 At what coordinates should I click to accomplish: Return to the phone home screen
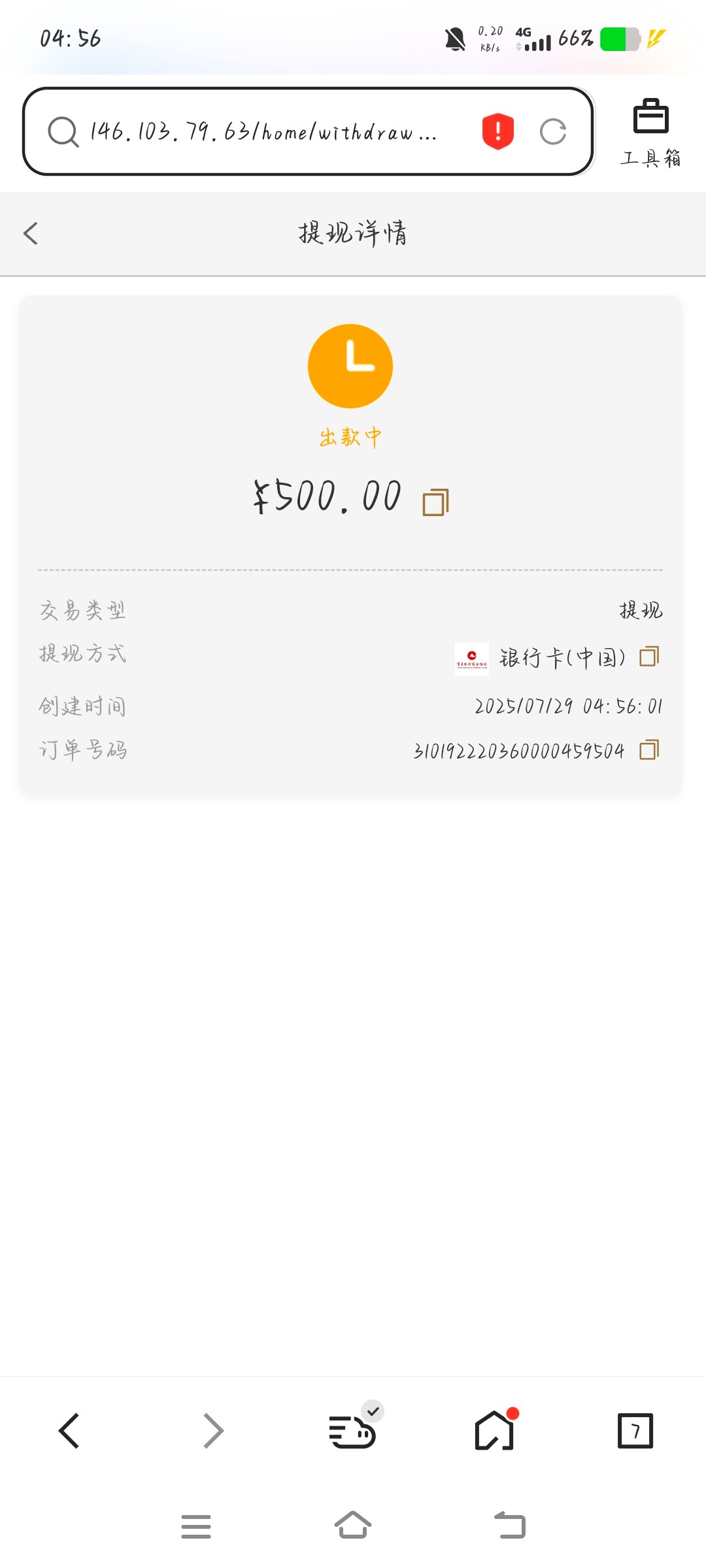353,1526
